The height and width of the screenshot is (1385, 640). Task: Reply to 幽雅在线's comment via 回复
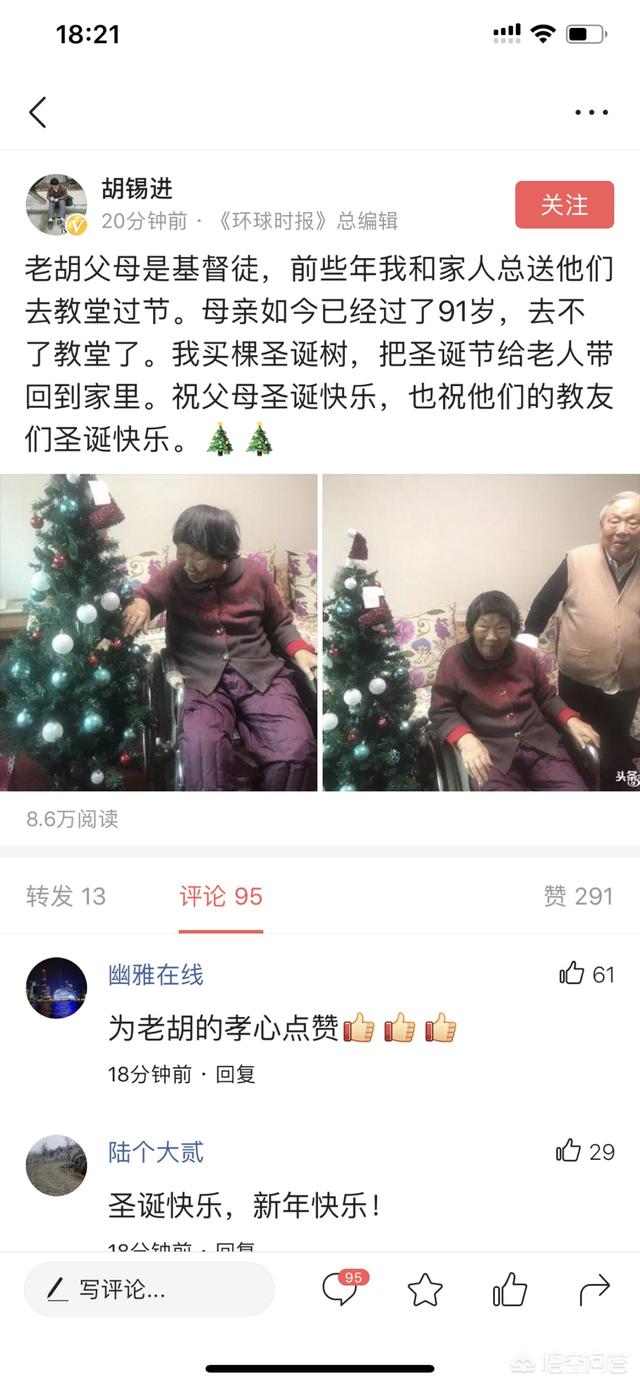[x=236, y=1075]
